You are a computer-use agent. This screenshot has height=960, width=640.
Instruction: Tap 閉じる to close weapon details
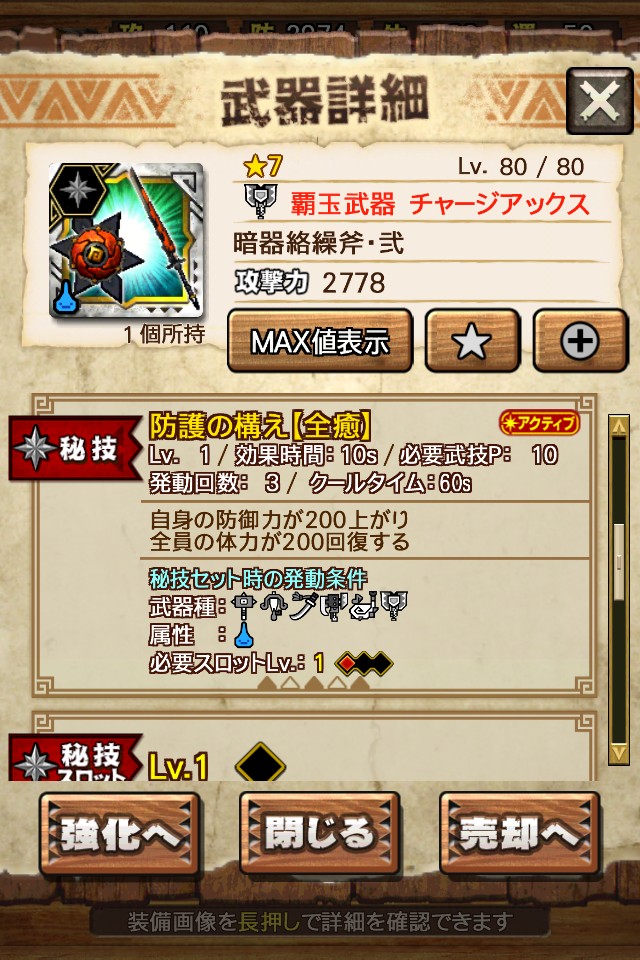click(319, 833)
